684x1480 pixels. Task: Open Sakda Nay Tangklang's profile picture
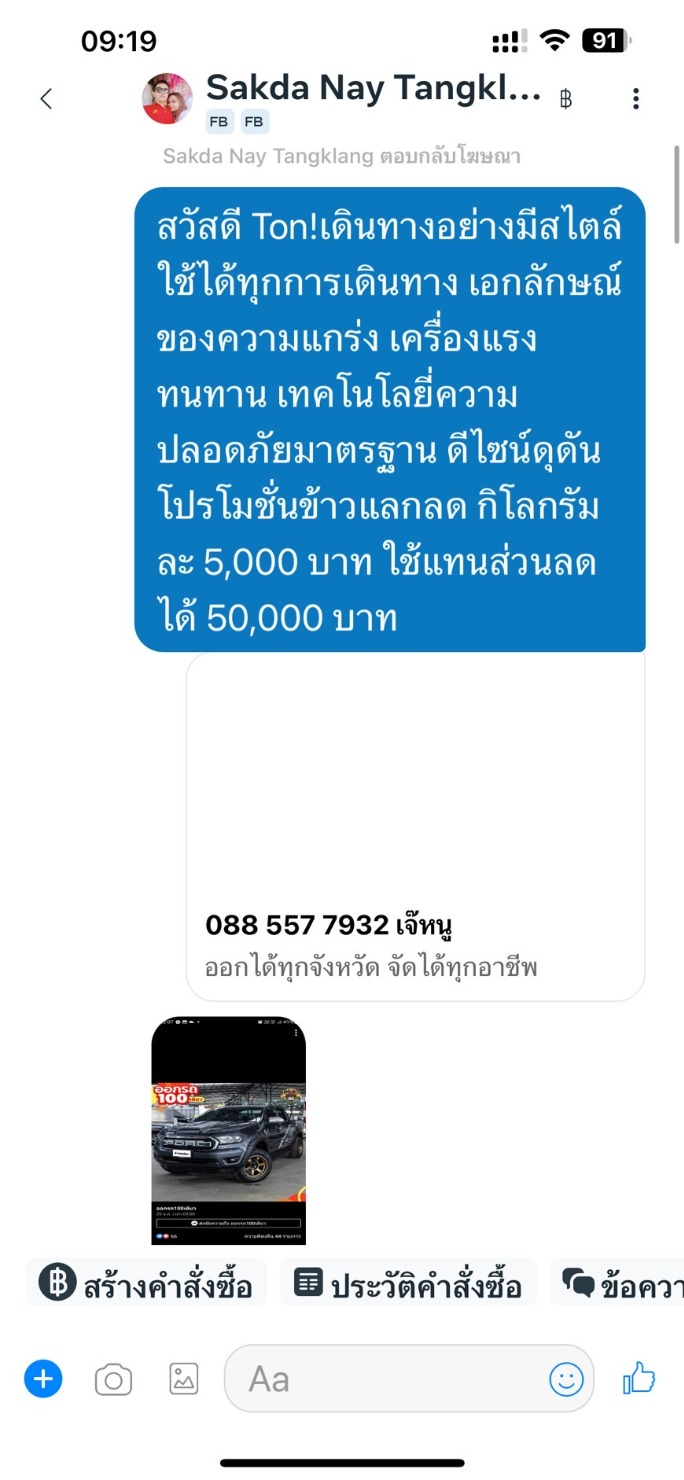pos(167,98)
